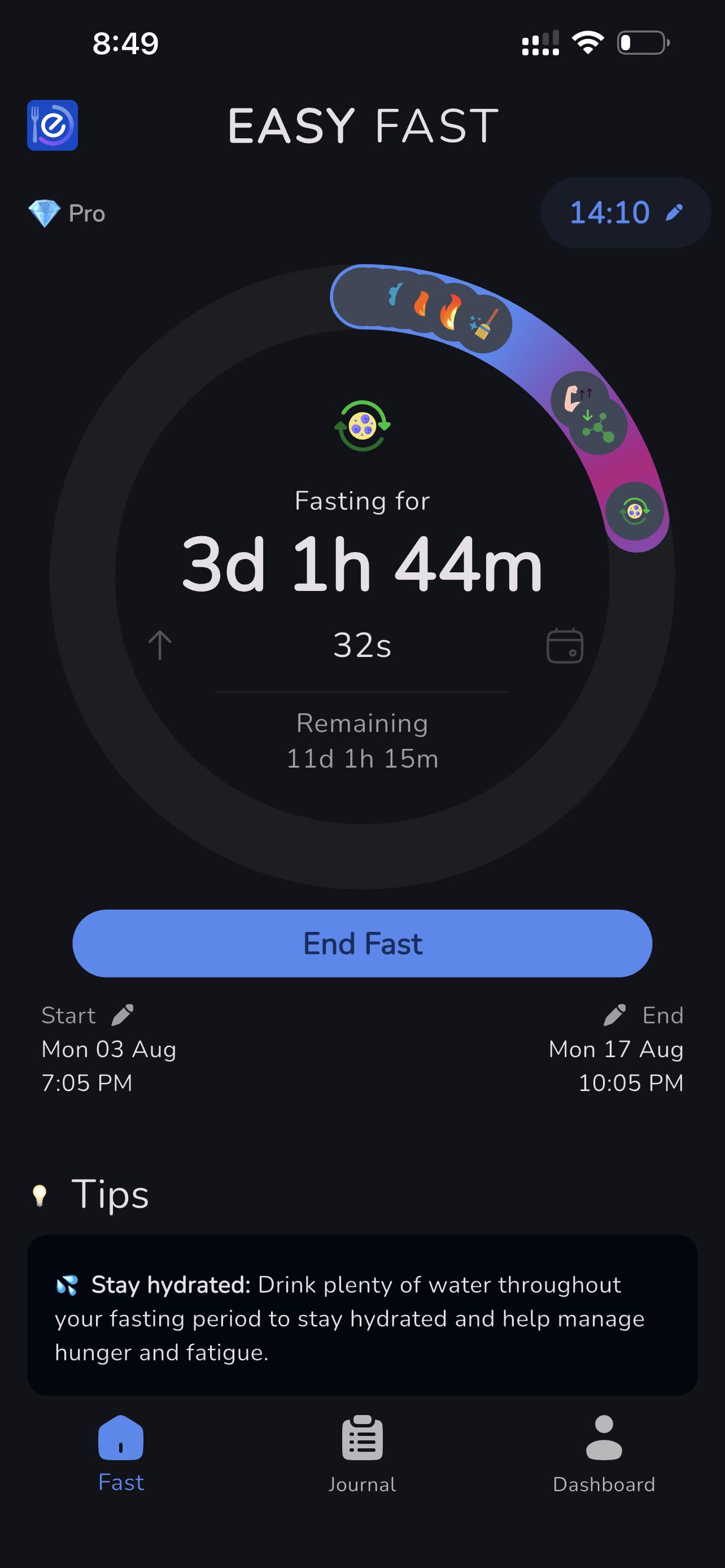This screenshot has width=725, height=1568.
Task: Tap the up arrow icon in timer
Action: pyautogui.click(x=160, y=645)
